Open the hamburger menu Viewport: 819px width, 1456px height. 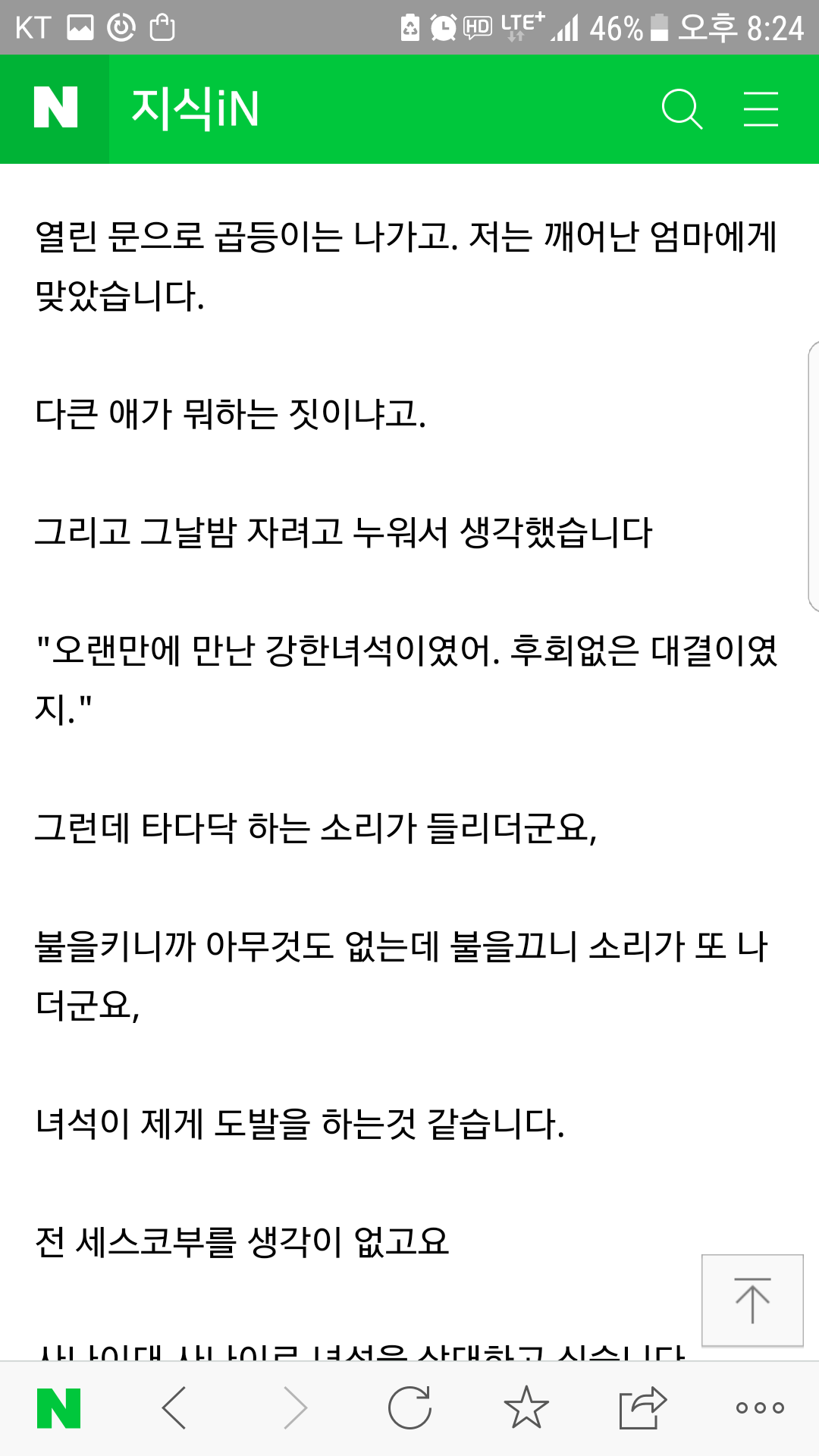761,109
